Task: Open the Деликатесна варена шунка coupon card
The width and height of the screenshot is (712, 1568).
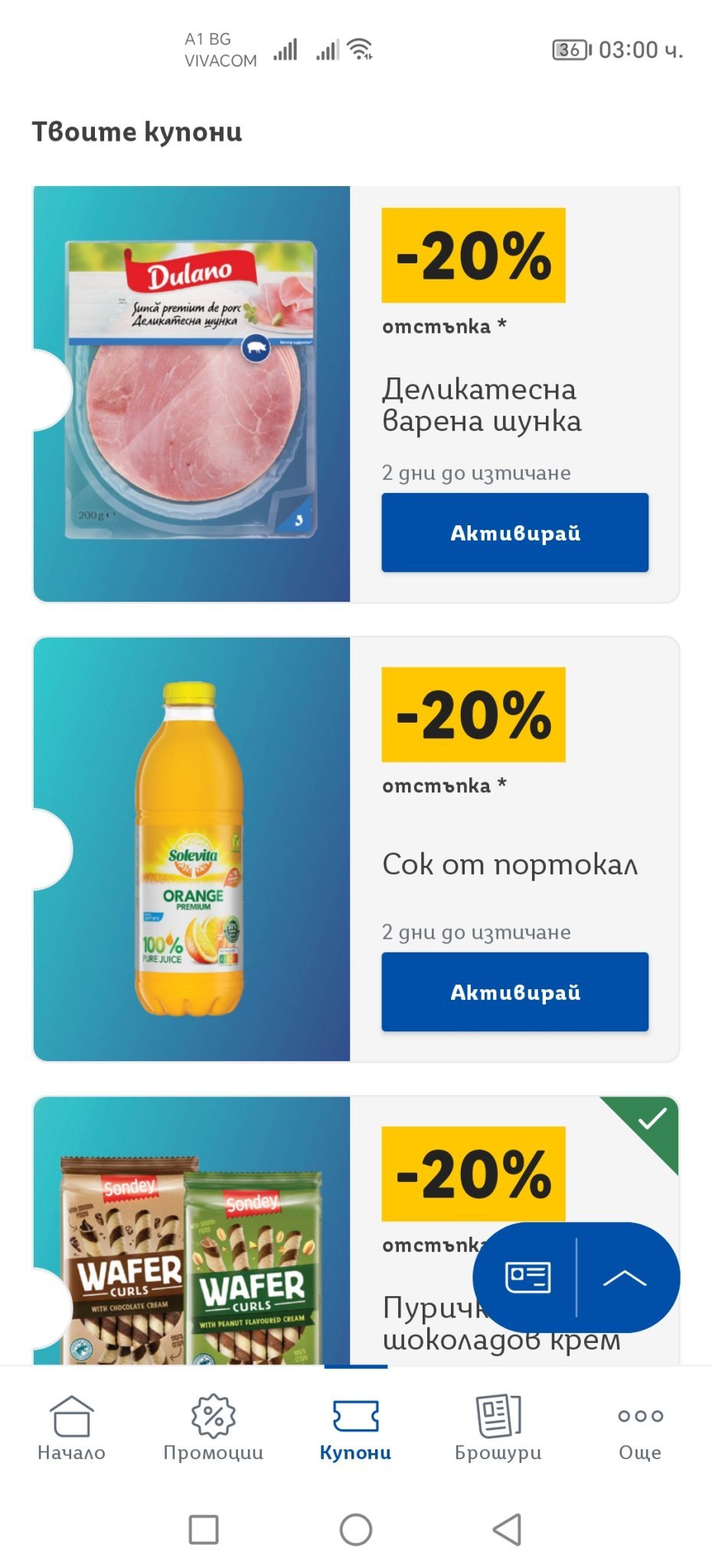Action: click(x=356, y=394)
